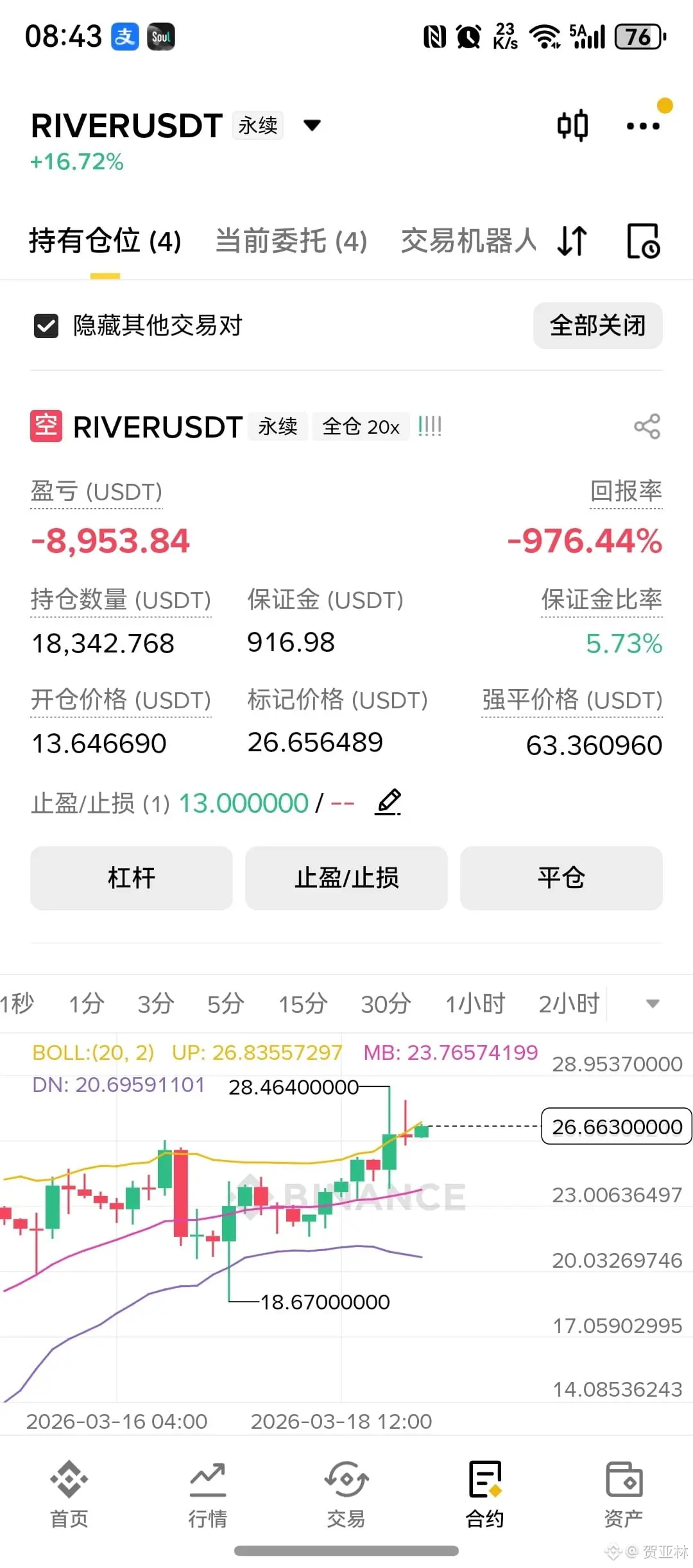This screenshot has width=693, height=1568.
Task: Share the RIVERUSDT position
Action: click(x=647, y=427)
